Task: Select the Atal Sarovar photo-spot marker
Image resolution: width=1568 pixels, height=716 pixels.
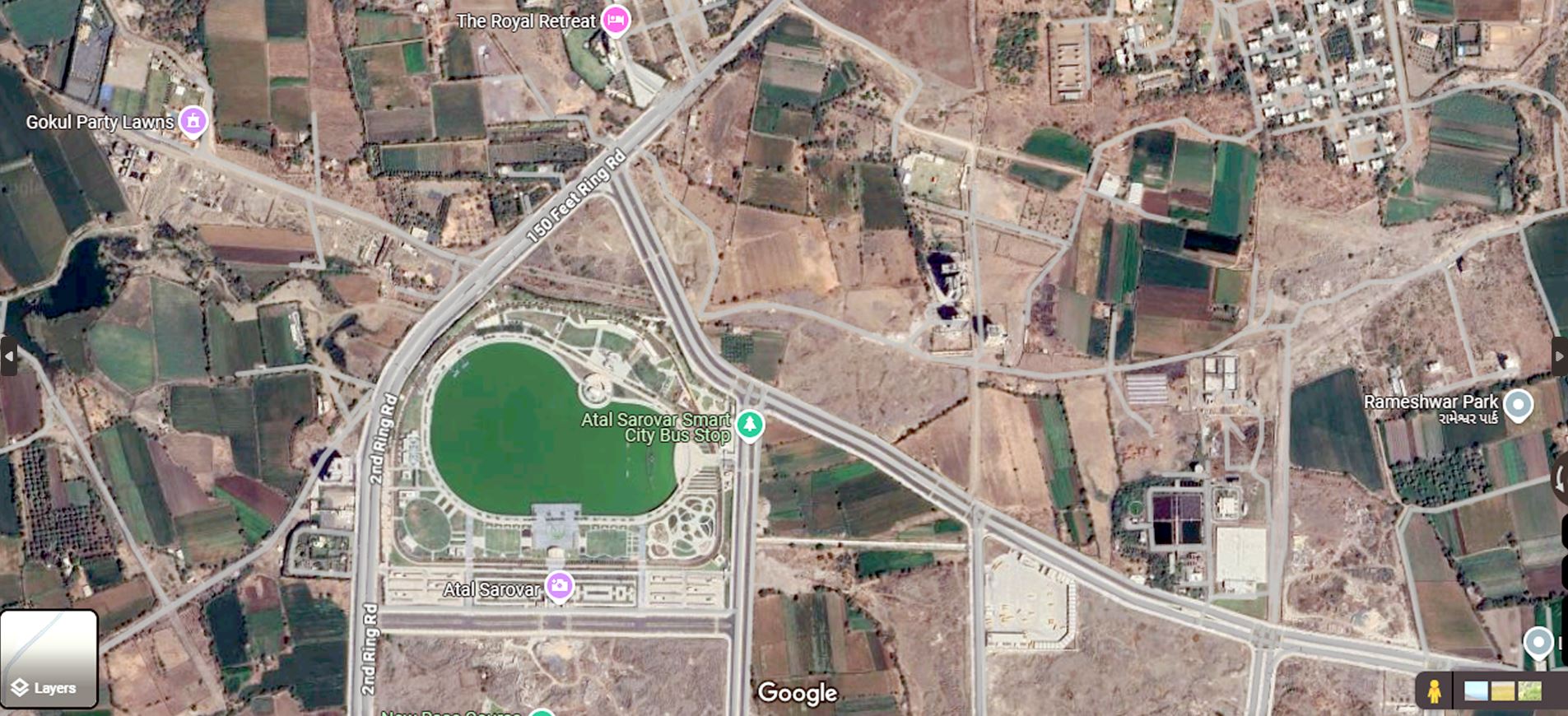Action: [560, 587]
